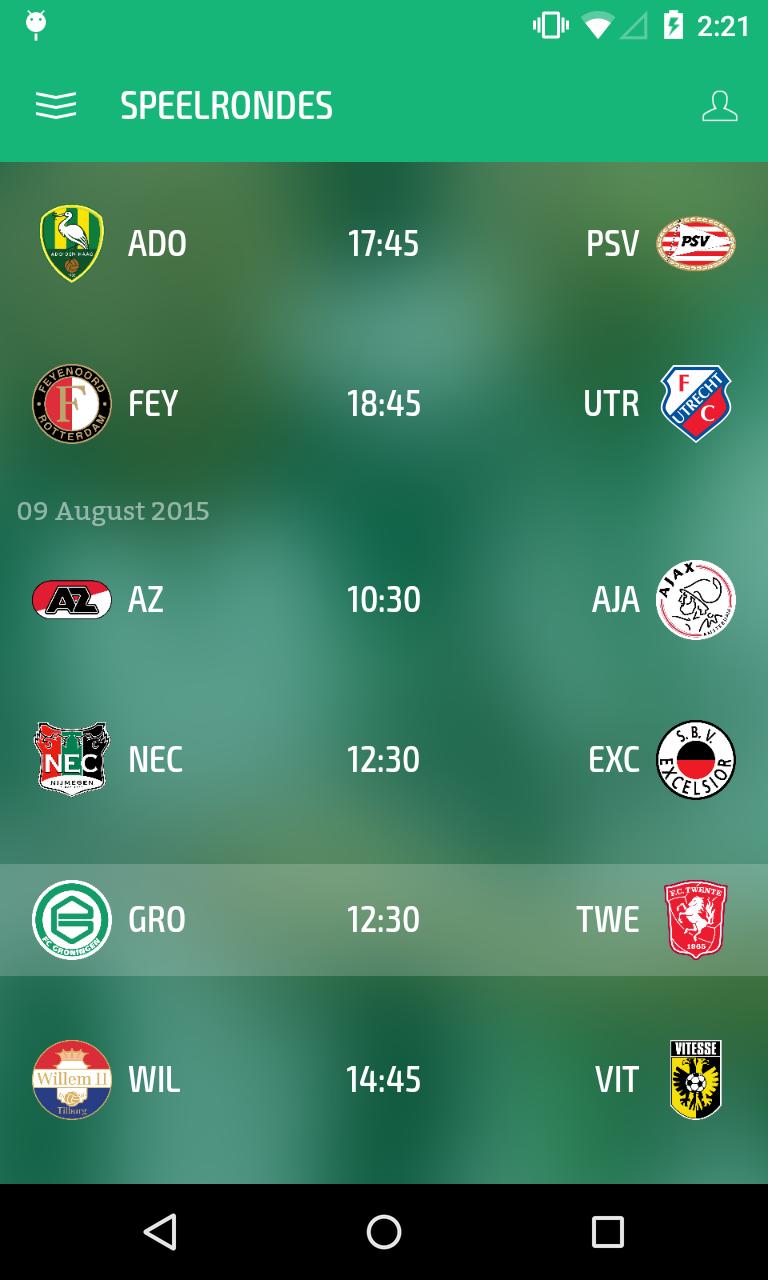
Task: Select the NEC Nijmegen club logo
Action: pyautogui.click(x=71, y=759)
